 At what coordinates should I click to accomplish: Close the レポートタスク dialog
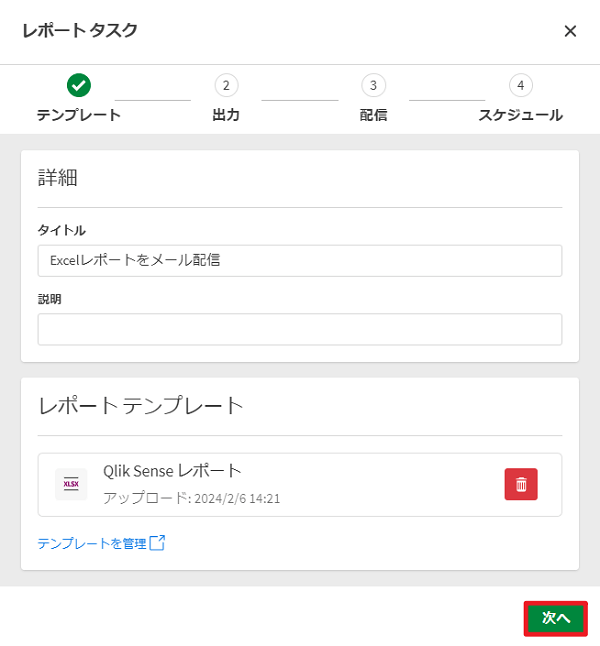pyautogui.click(x=570, y=31)
